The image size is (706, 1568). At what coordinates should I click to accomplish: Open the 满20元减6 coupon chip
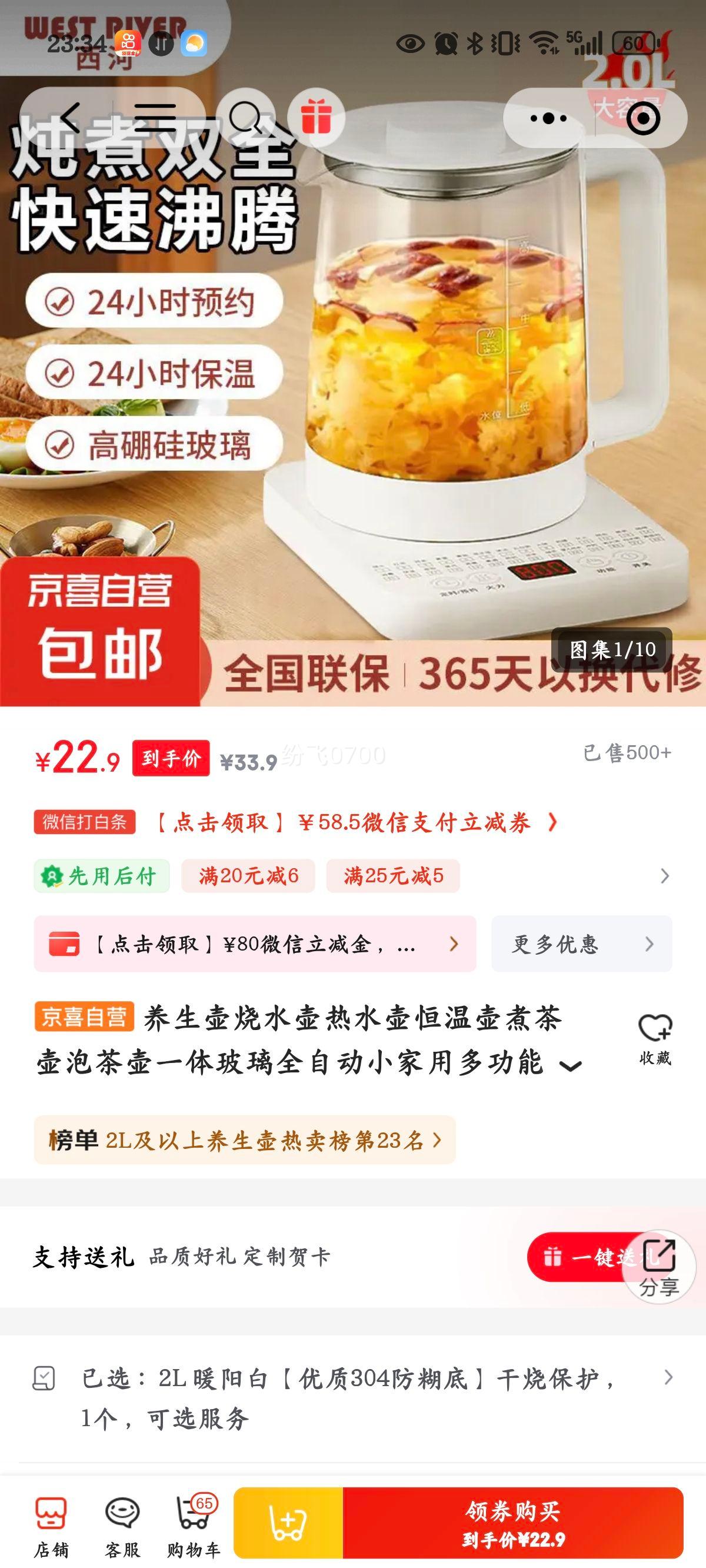248,876
